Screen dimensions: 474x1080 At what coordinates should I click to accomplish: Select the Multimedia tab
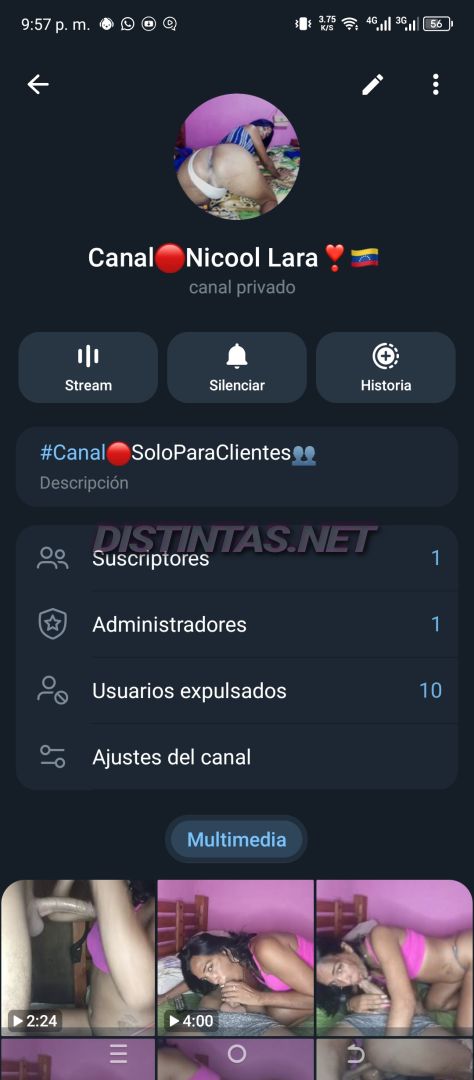[x=236, y=840]
